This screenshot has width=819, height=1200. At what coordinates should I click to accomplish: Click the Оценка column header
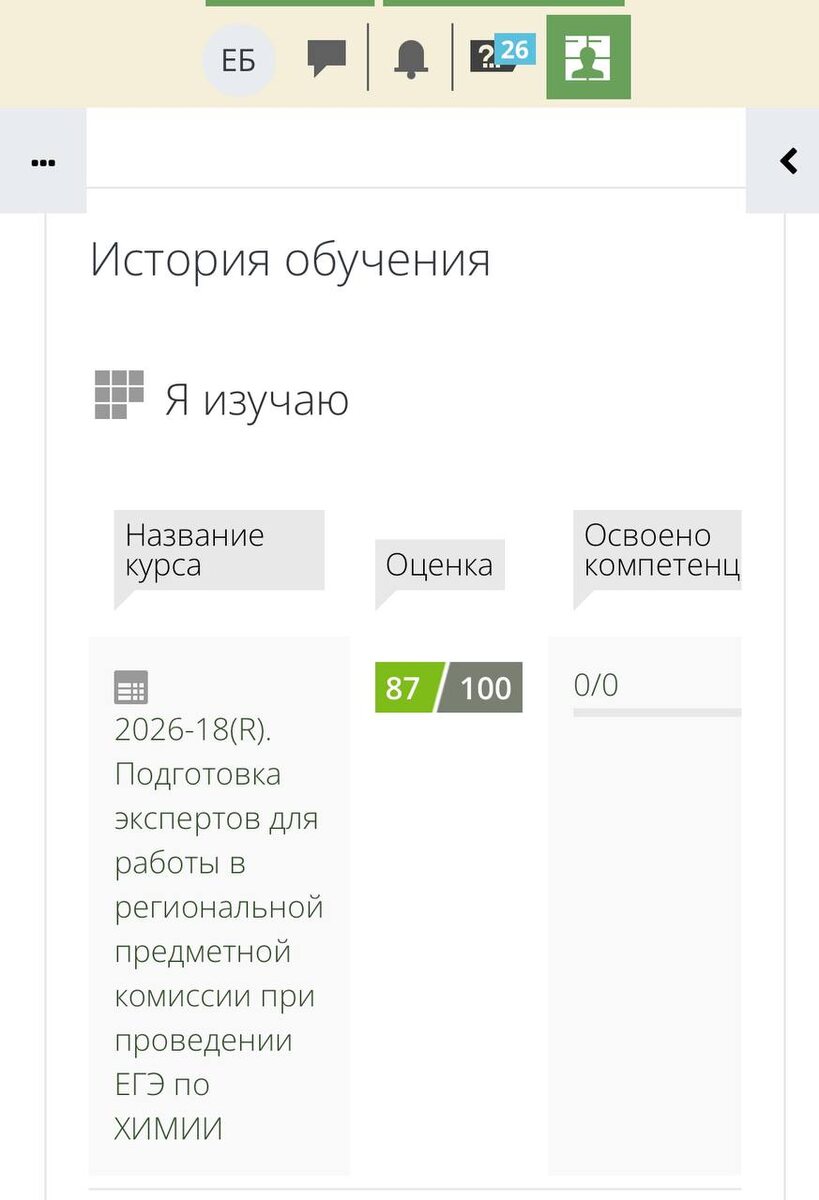tap(438, 565)
